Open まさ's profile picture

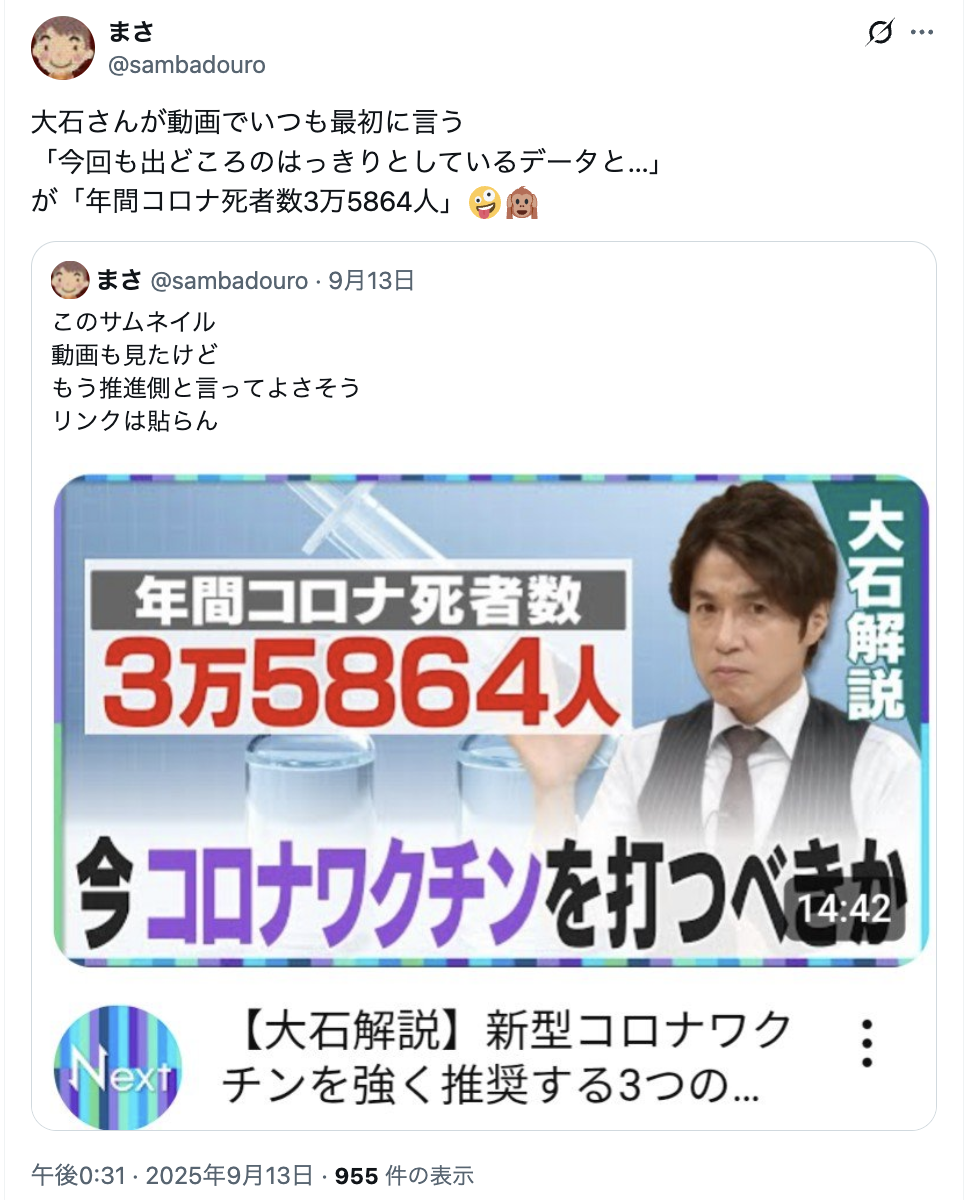(x=63, y=47)
